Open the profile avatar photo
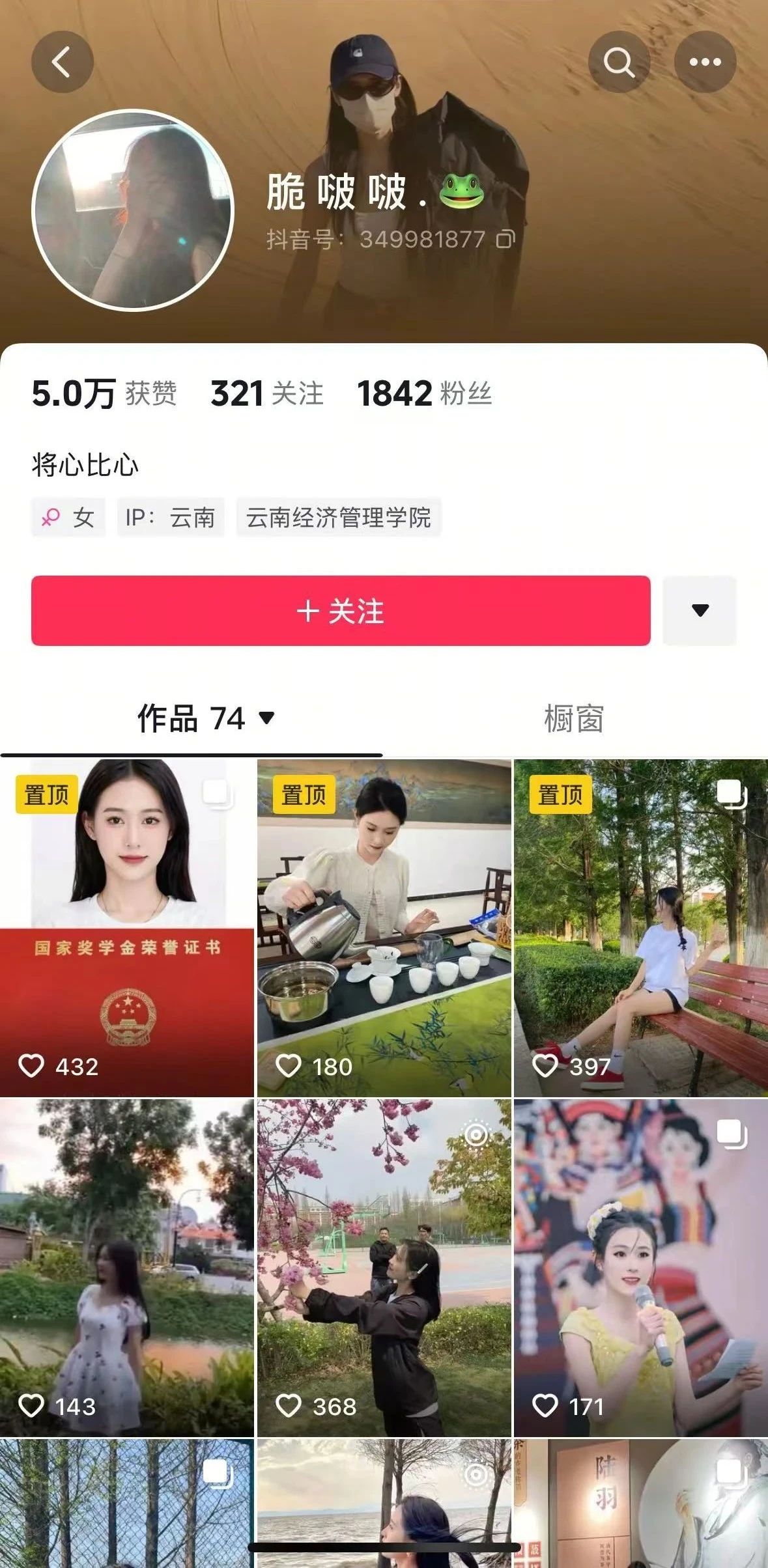The width and height of the screenshot is (768, 1568). click(x=134, y=207)
